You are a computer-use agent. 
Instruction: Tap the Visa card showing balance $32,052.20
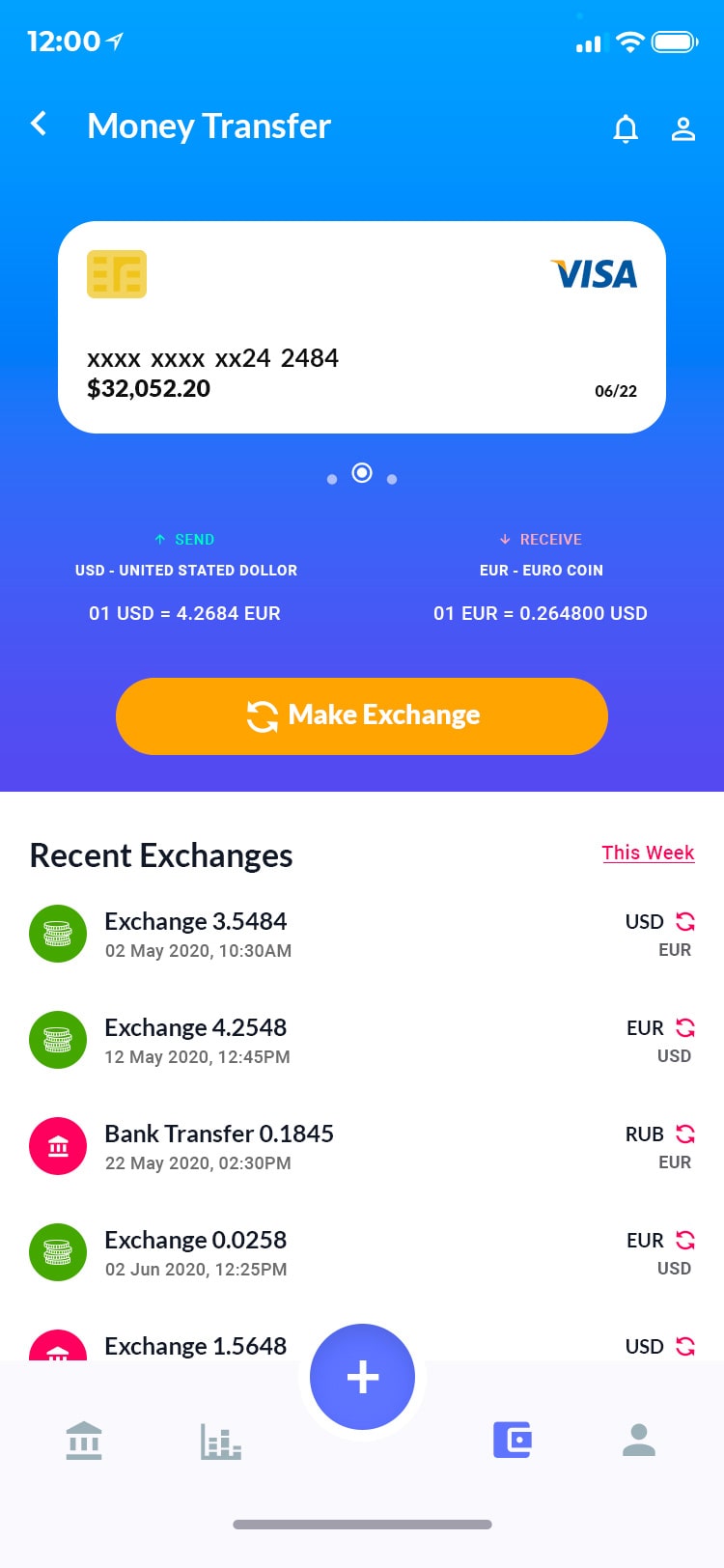pos(362,326)
